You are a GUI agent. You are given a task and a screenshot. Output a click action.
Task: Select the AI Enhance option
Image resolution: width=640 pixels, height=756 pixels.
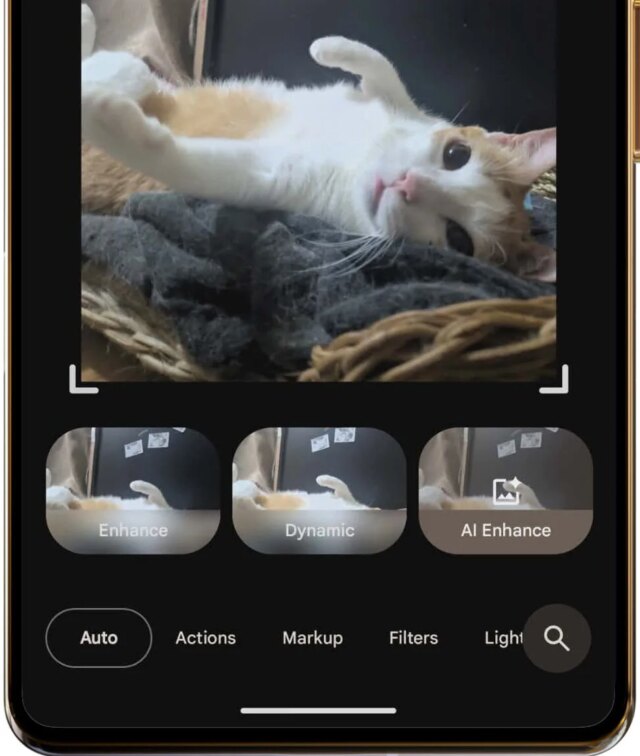pyautogui.click(x=505, y=490)
